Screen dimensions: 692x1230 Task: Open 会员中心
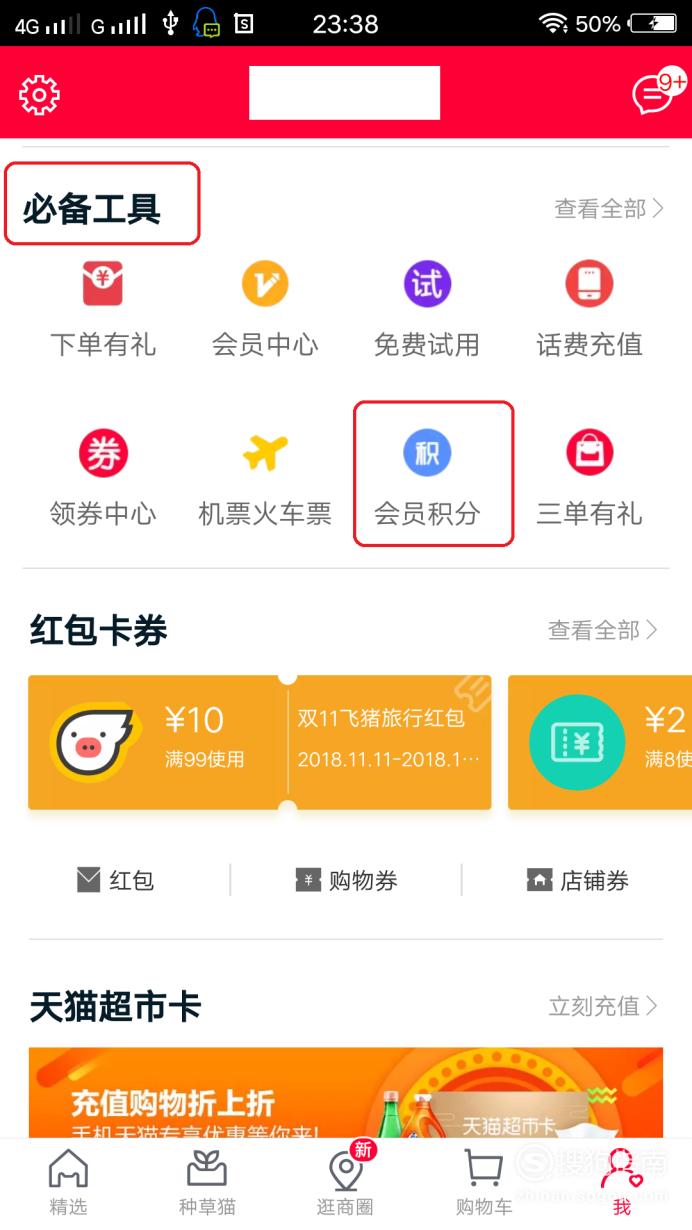coord(265,308)
